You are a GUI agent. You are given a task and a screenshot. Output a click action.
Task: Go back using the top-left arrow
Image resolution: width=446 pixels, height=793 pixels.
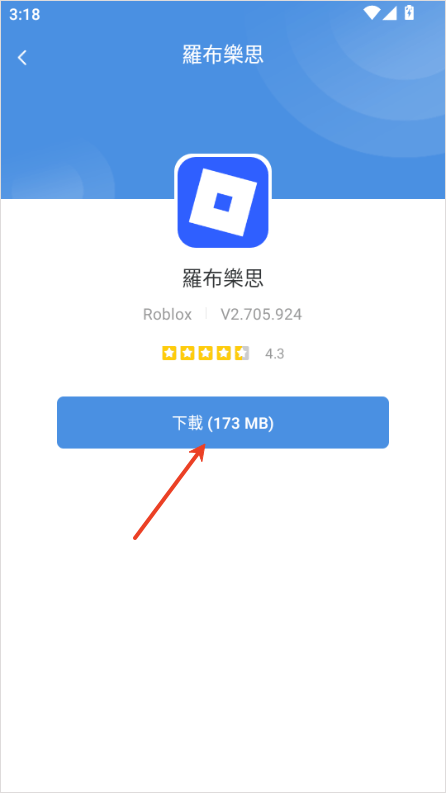click(22, 57)
